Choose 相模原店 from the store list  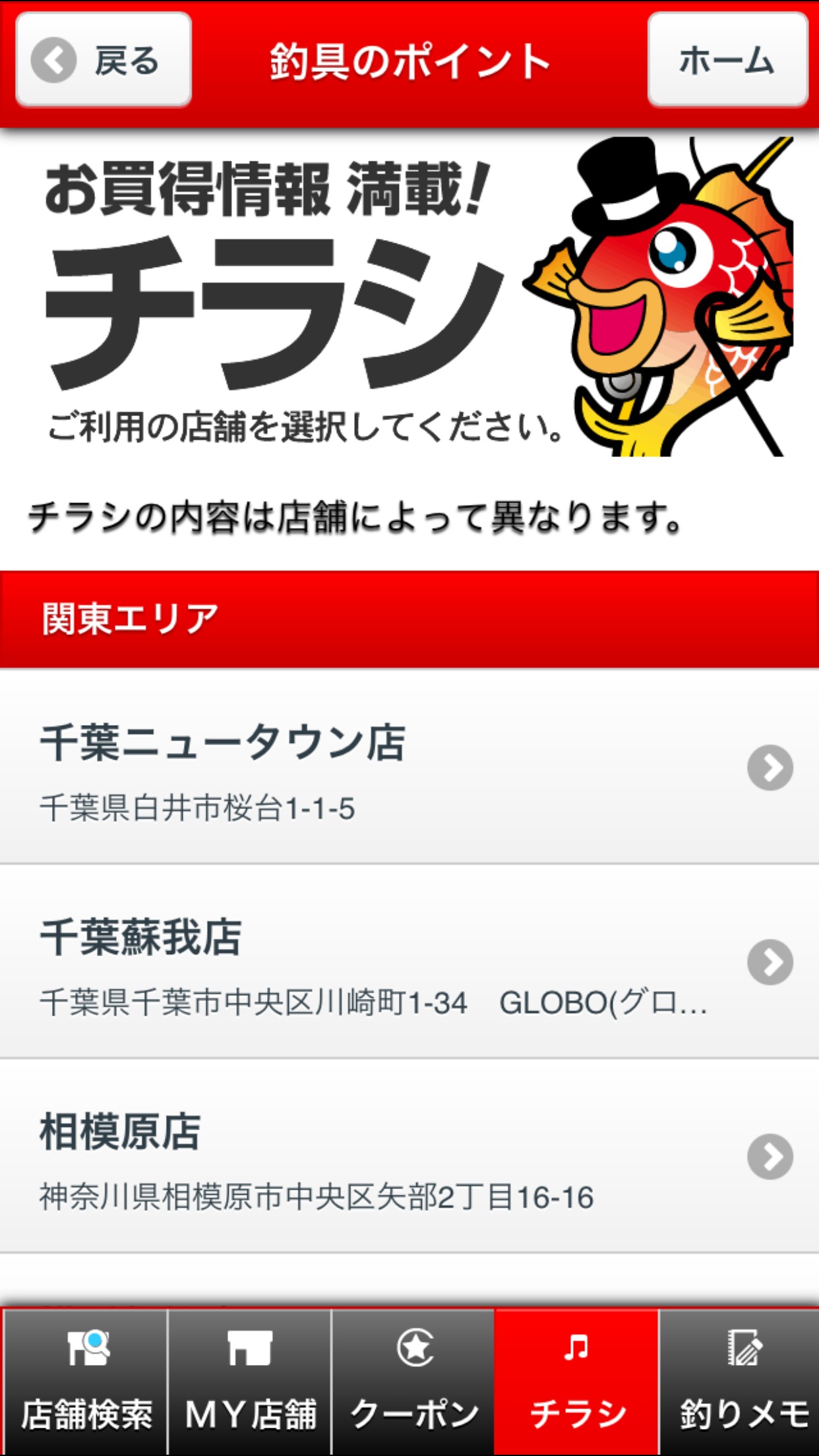(x=409, y=1156)
